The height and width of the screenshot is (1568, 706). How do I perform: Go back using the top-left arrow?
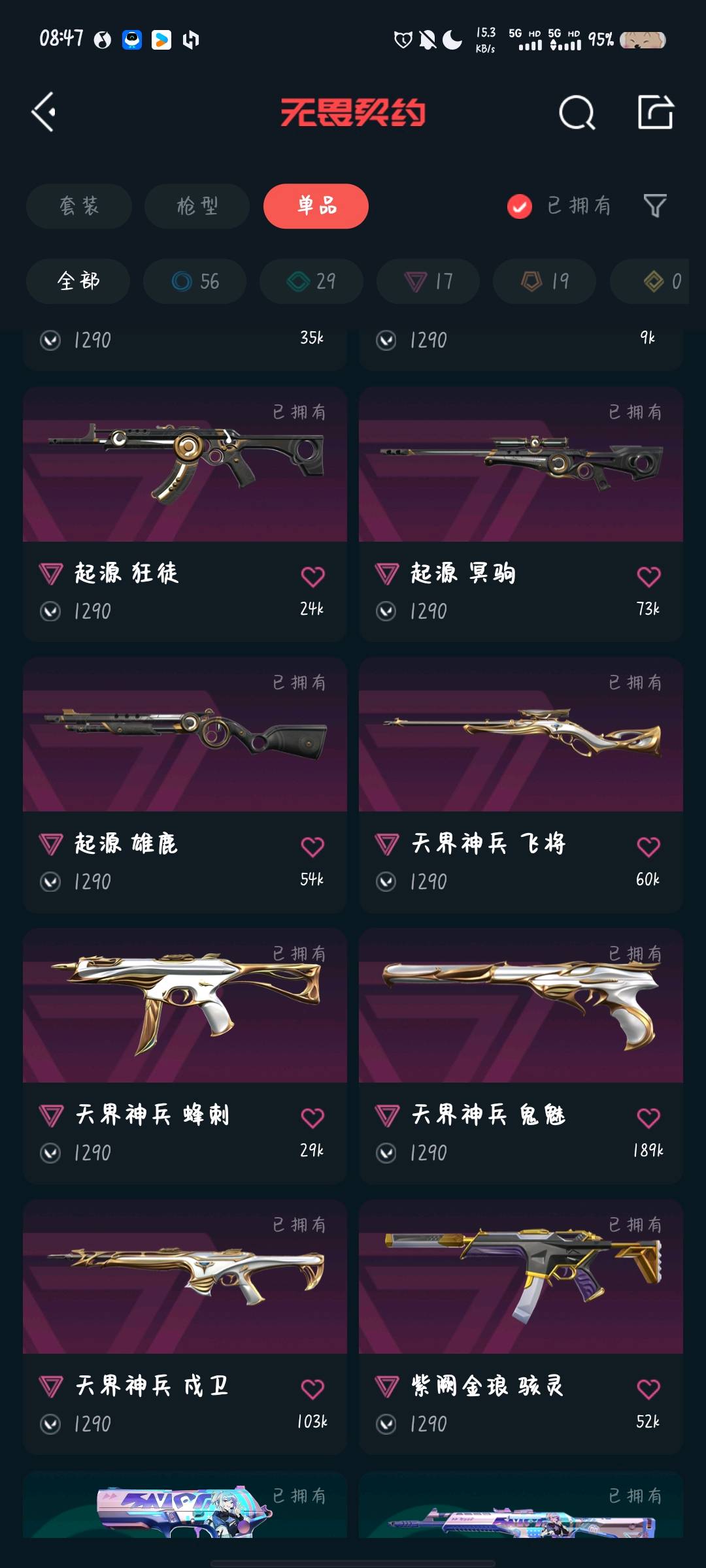point(44,112)
